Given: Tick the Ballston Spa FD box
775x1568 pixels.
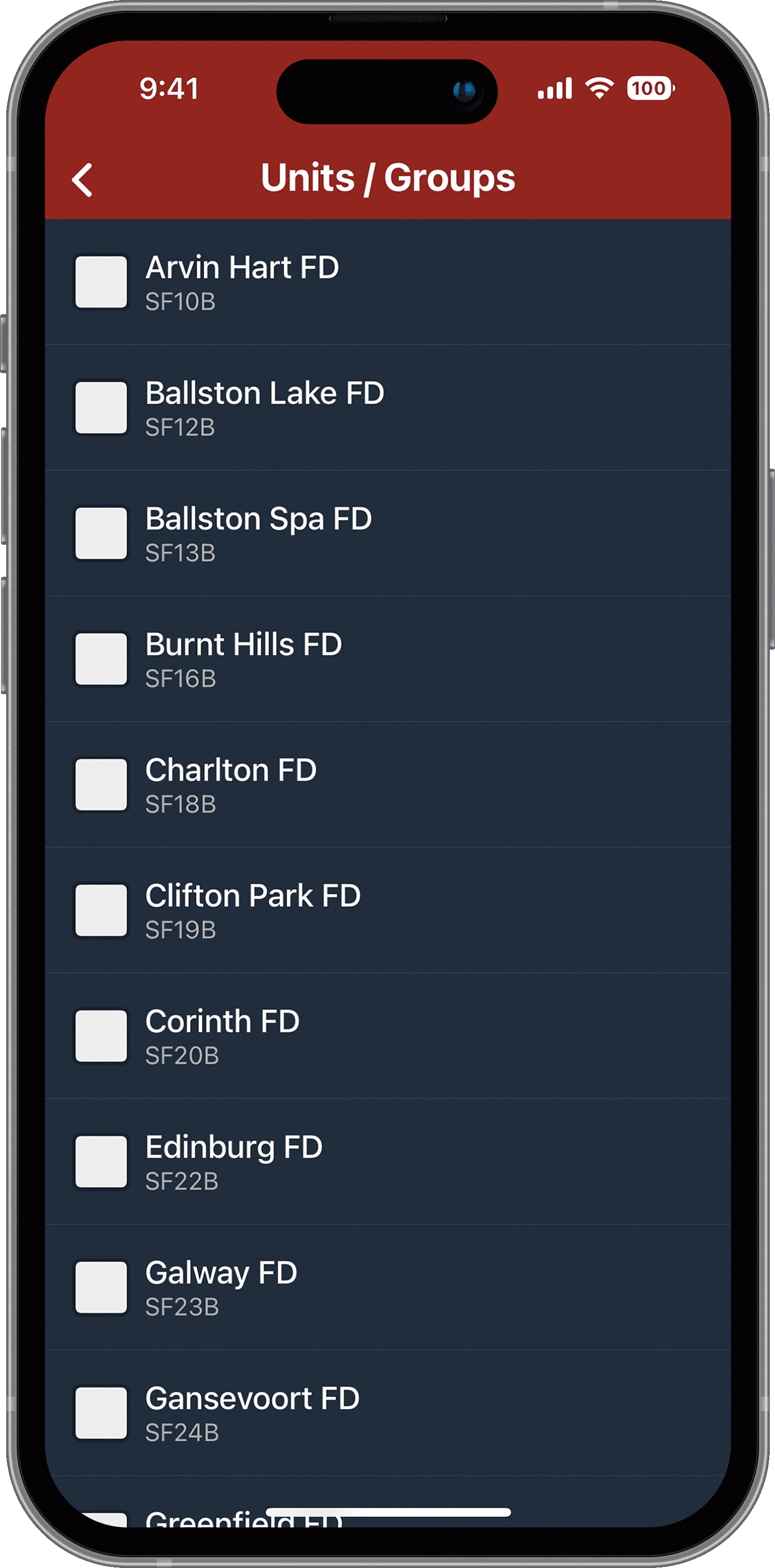Looking at the screenshot, I should pyautogui.click(x=101, y=533).
